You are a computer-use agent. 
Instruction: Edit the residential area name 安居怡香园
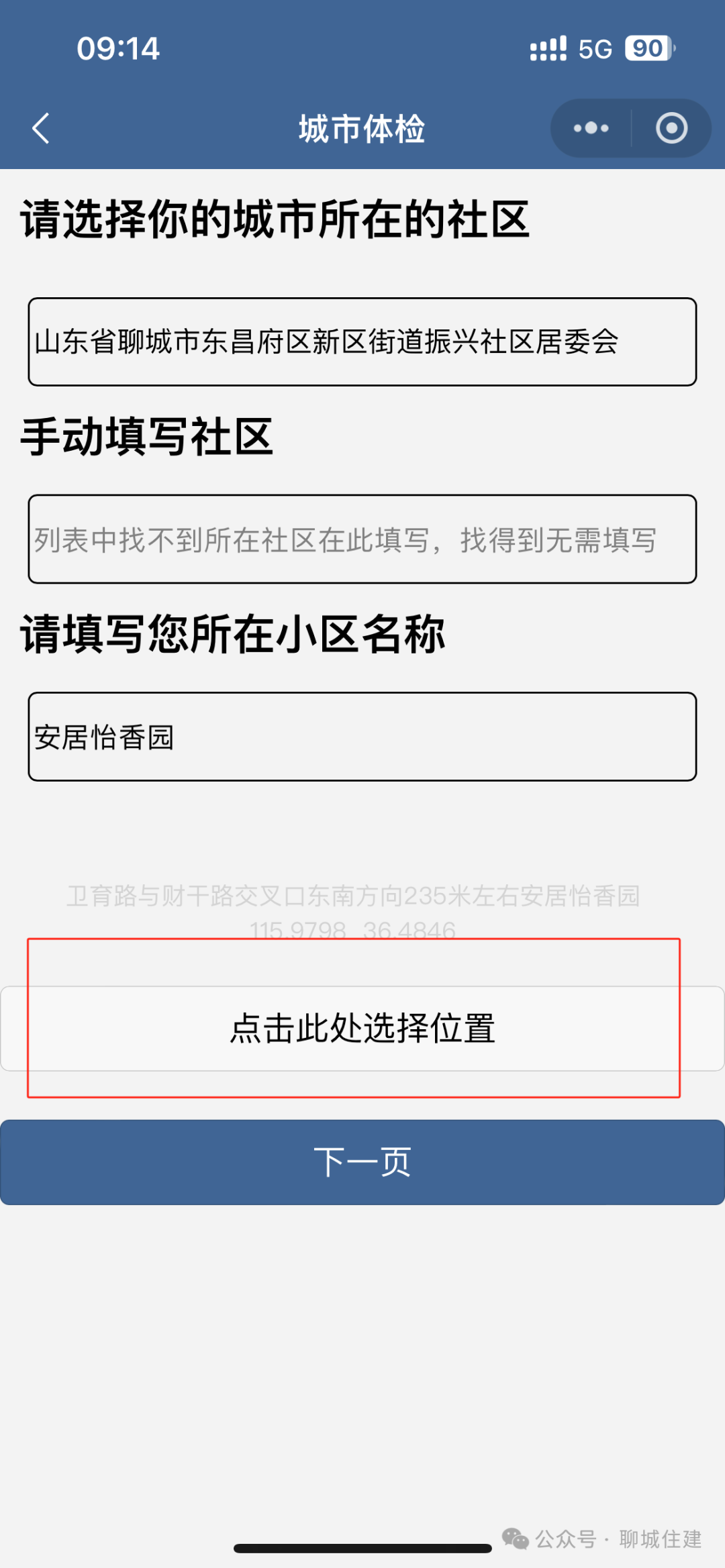point(362,737)
